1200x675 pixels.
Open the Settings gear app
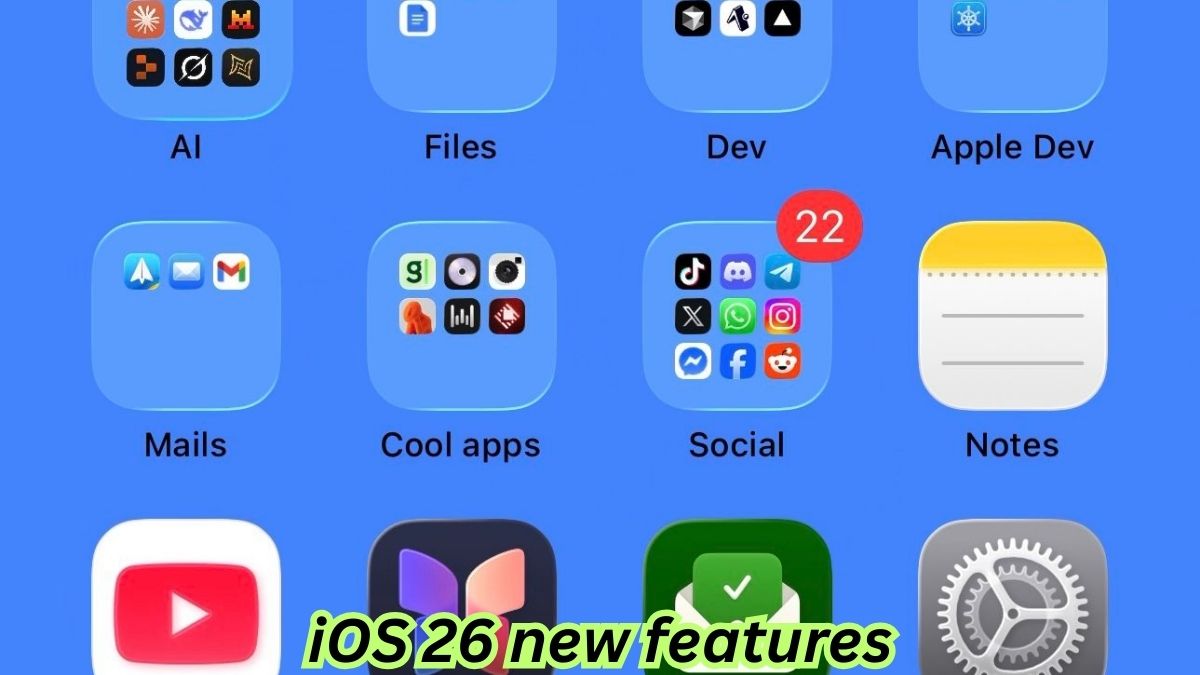[1012, 595]
